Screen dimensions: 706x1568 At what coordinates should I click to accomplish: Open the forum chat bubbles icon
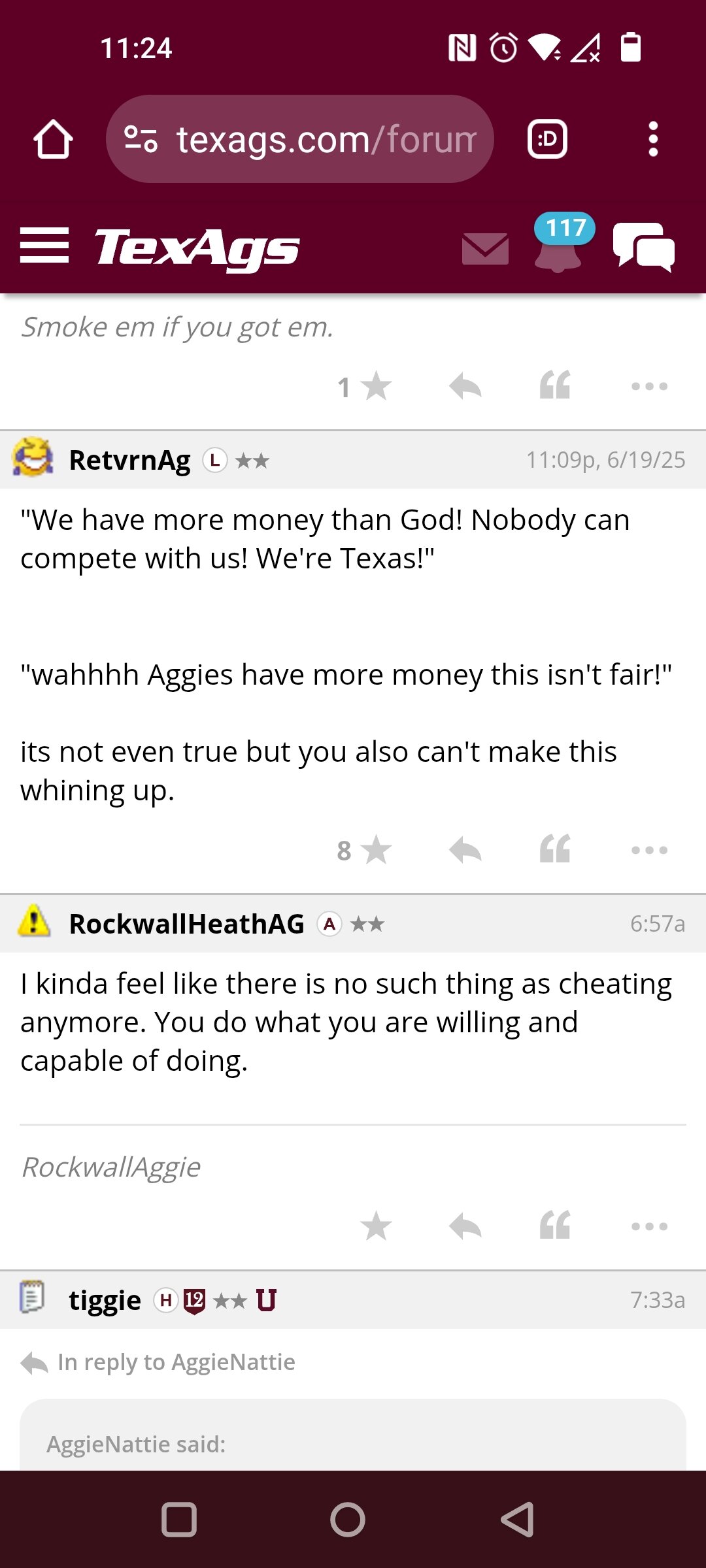643,247
